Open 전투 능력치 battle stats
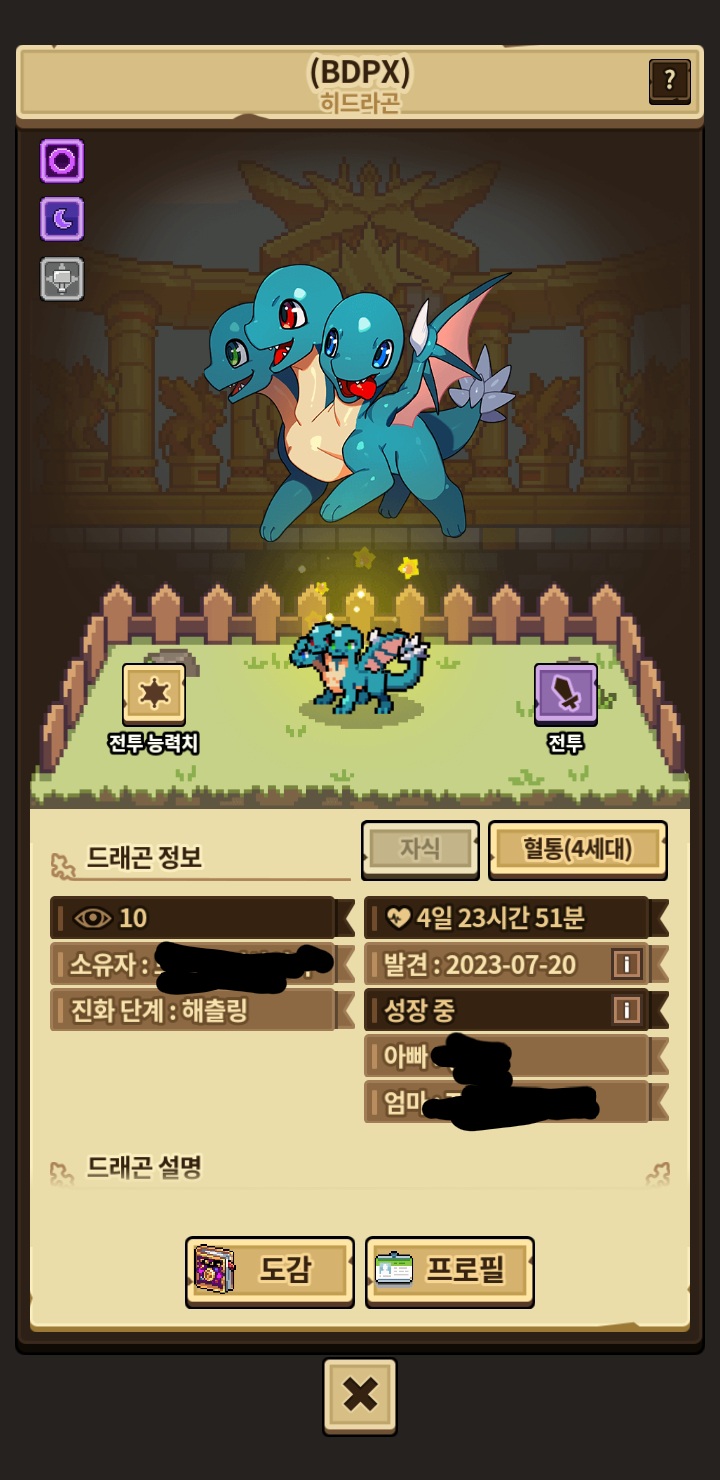Image resolution: width=720 pixels, height=1480 pixels. coord(153,693)
